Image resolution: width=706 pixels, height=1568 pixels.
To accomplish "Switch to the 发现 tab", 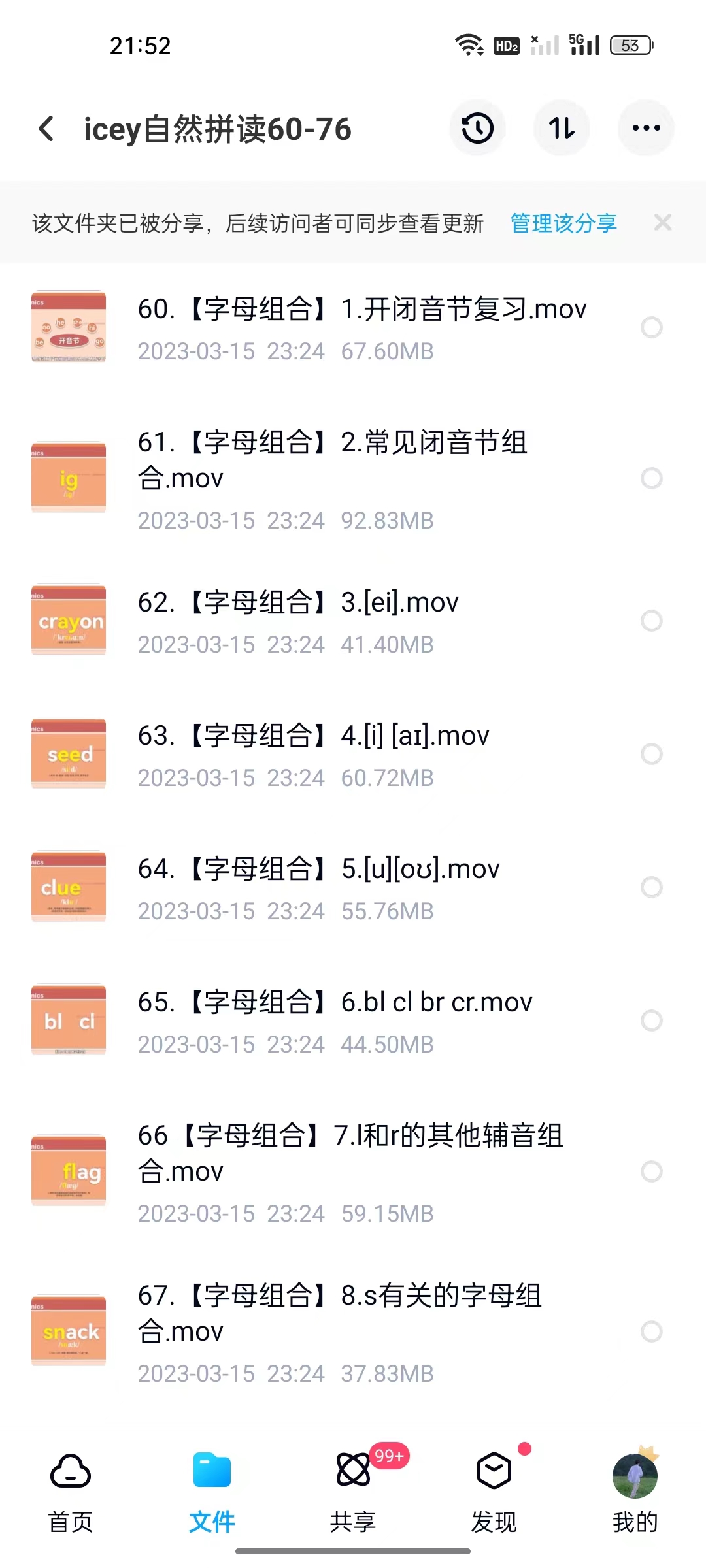I will (x=494, y=1490).
